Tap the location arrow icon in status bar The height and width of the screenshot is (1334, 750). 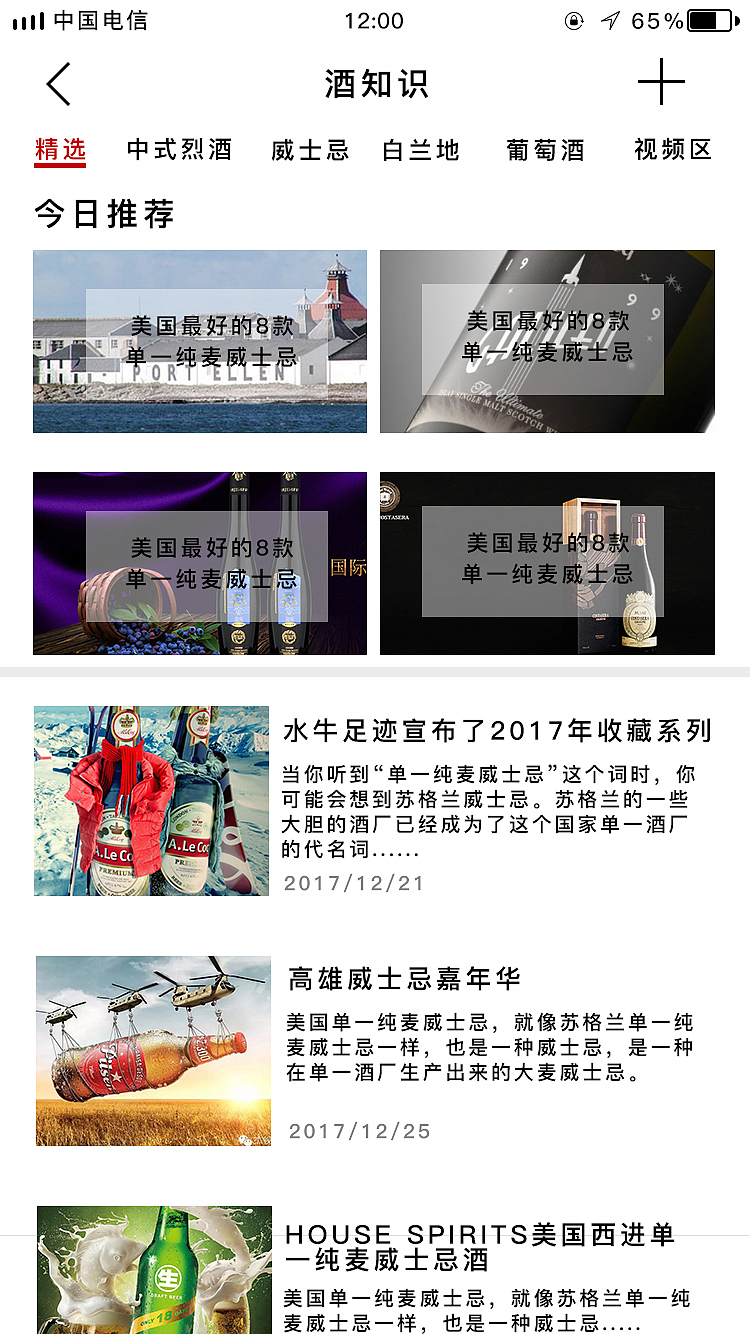click(608, 19)
